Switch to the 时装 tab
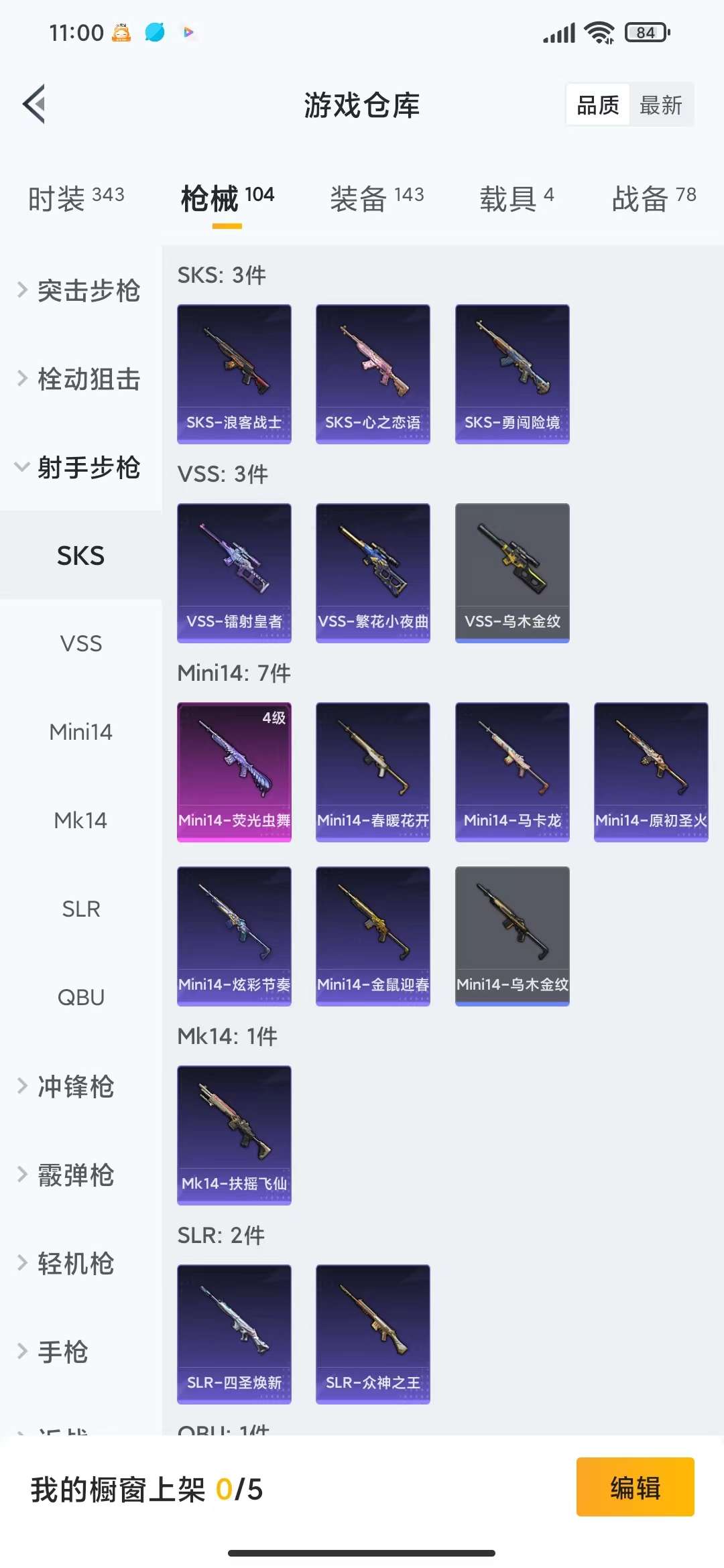The width and height of the screenshot is (724, 1568). 76,198
